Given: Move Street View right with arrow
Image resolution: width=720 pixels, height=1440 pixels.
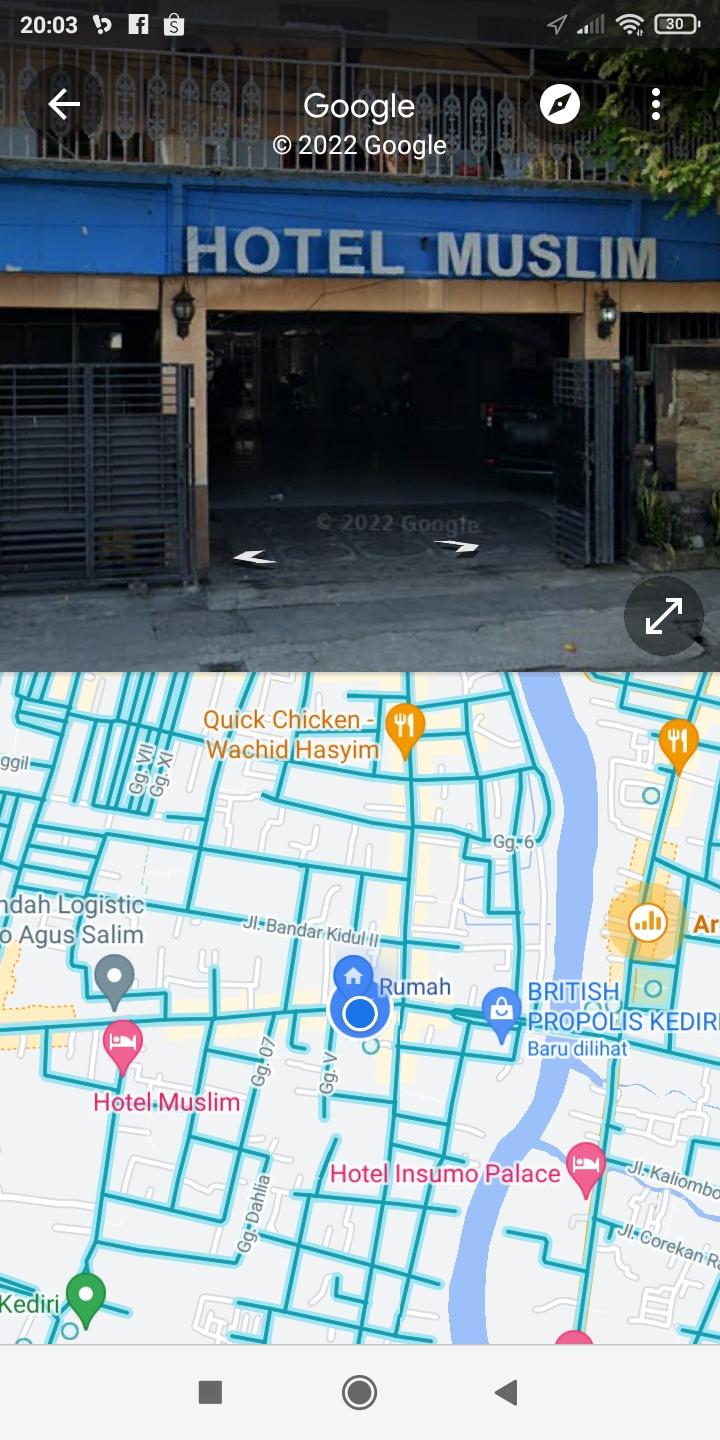Looking at the screenshot, I should (x=457, y=546).
